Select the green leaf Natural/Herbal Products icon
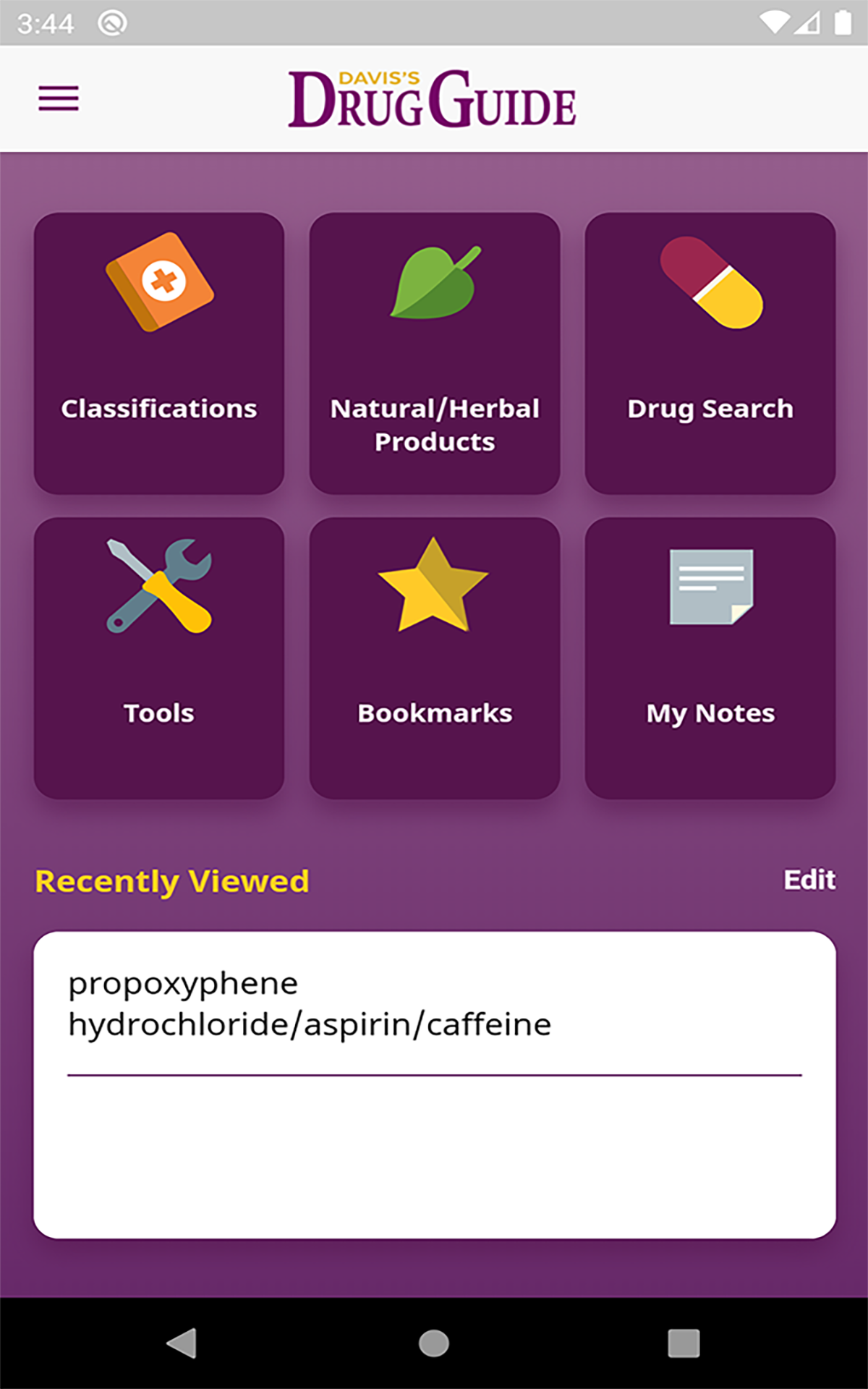Image resolution: width=868 pixels, height=1389 pixels. (x=434, y=286)
